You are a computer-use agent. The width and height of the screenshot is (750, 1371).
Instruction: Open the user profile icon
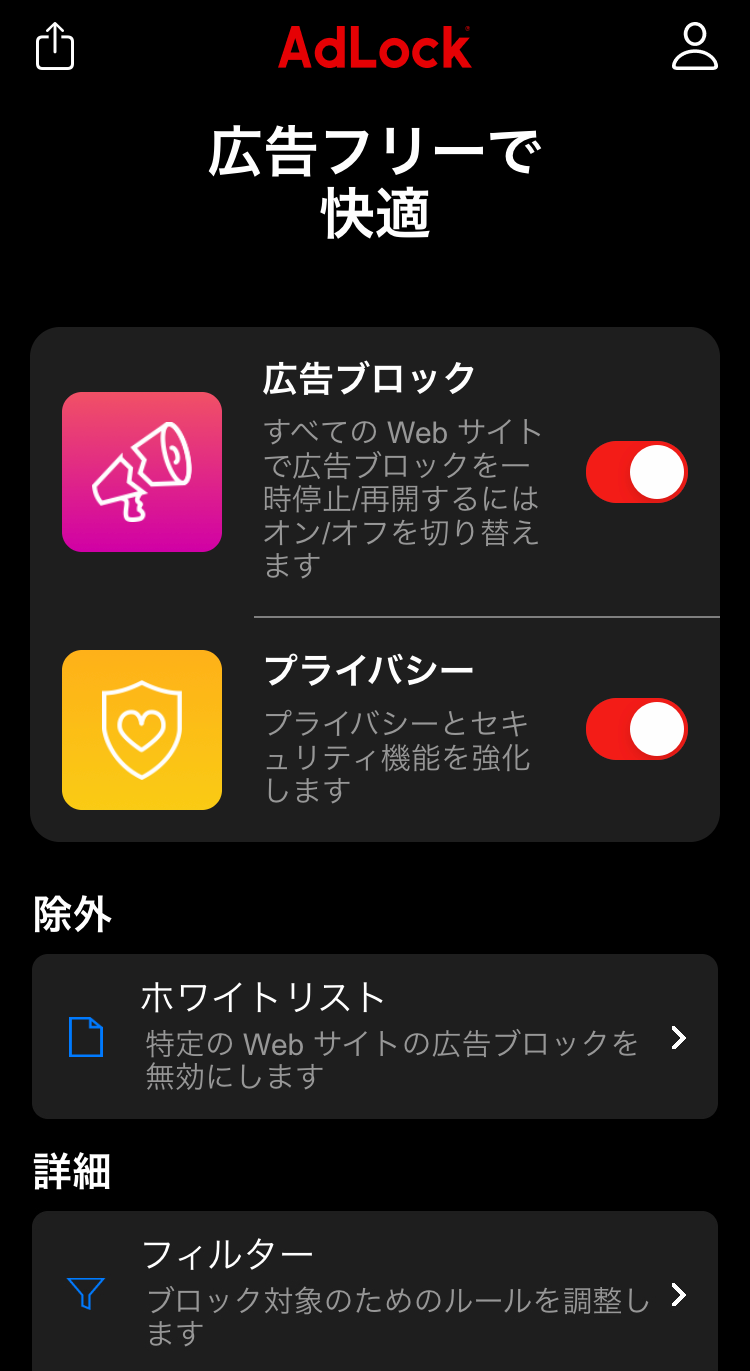point(695,47)
